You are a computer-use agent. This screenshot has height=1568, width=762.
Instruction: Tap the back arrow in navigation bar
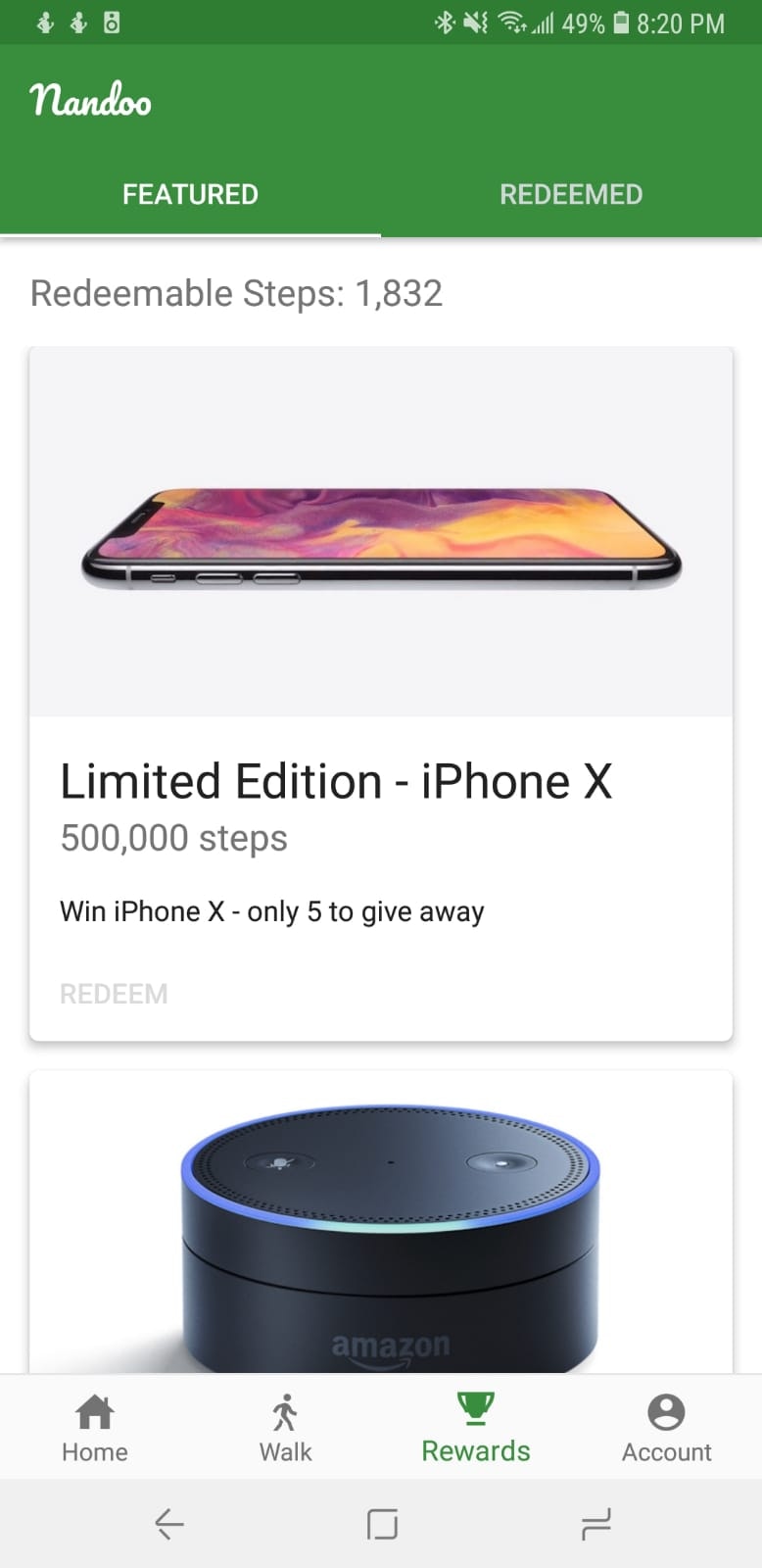(x=168, y=1524)
